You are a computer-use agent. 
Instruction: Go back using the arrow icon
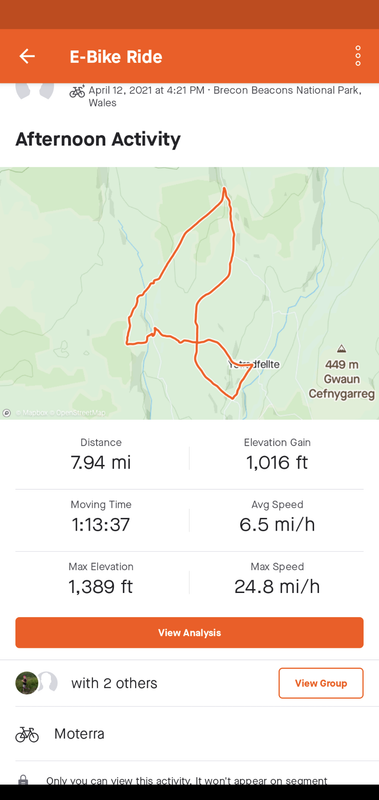tap(27, 56)
